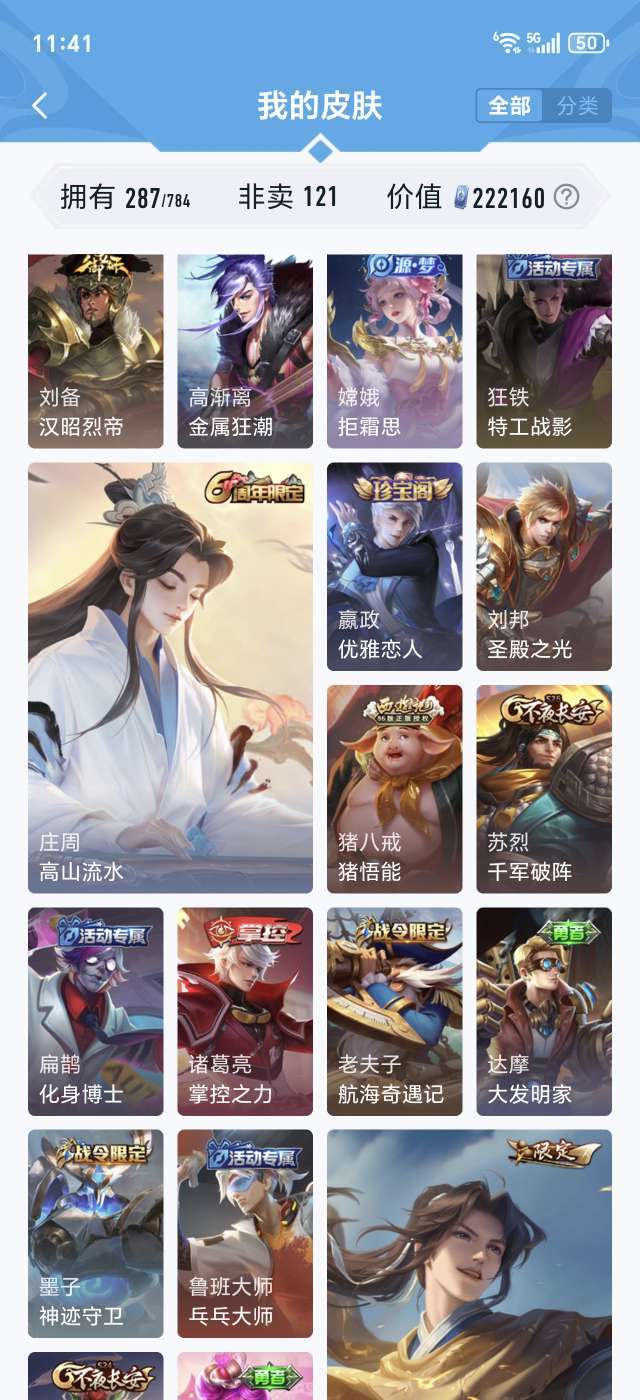Screen dimensions: 640x1400
Task: View the large 庄周 高山流水 skin
Action: click(x=170, y=677)
